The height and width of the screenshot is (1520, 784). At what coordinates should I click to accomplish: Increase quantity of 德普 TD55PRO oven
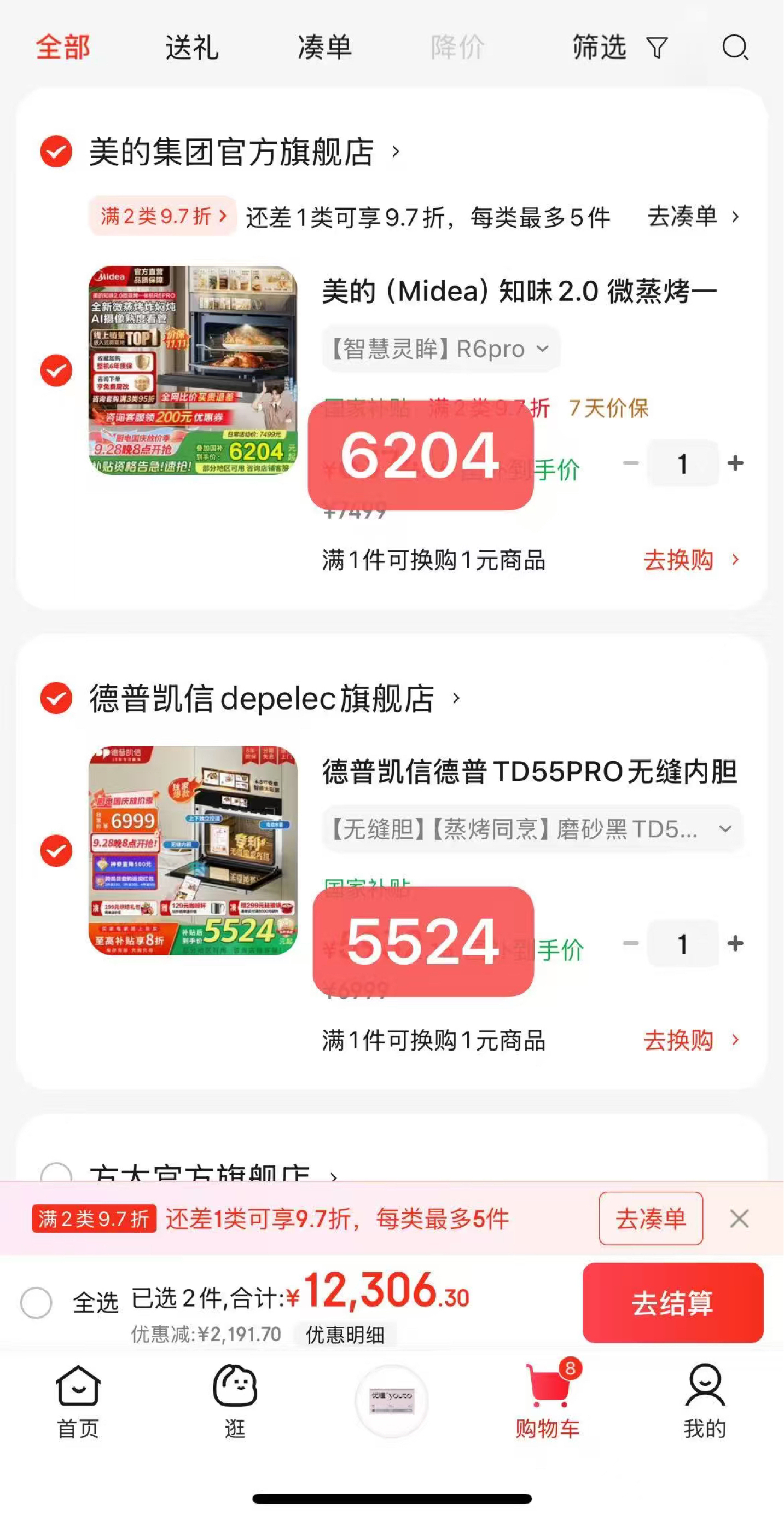[x=735, y=943]
